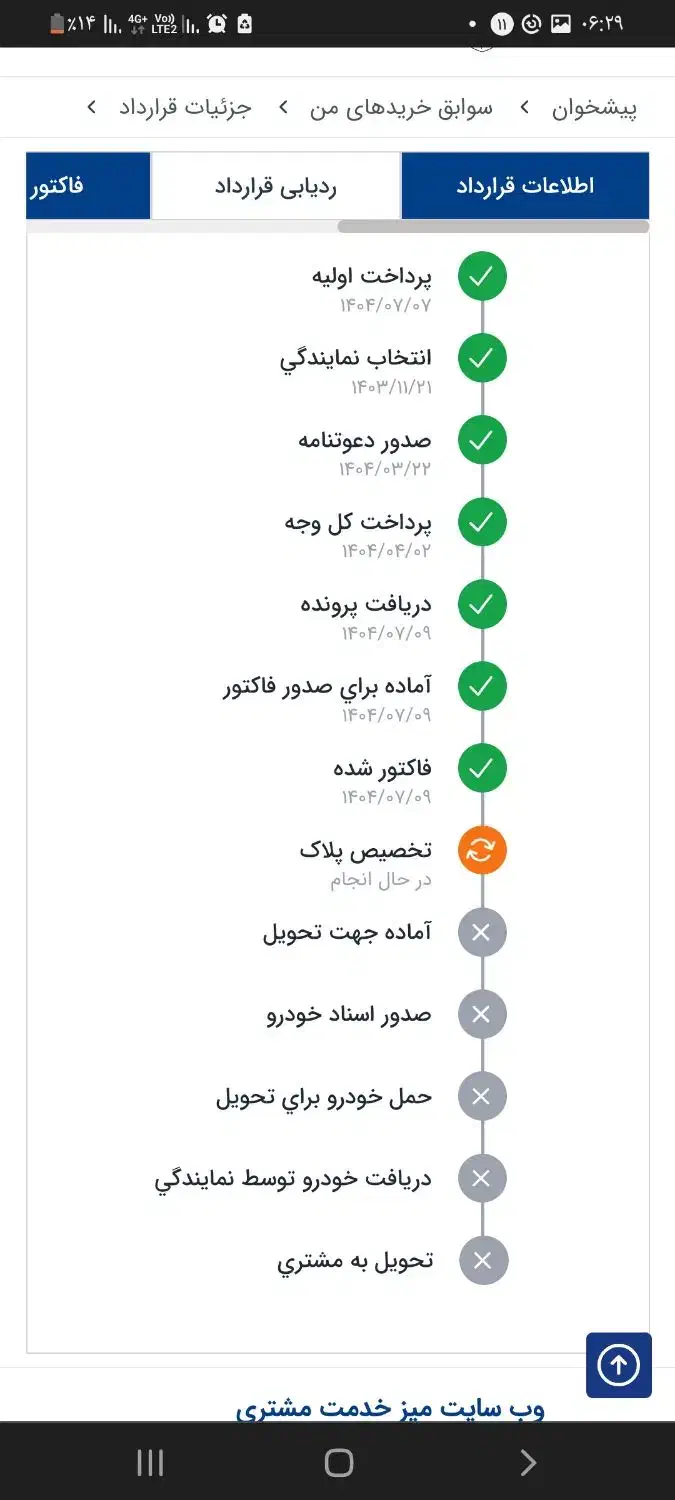This screenshot has height=1500, width=675.
Task: Go back using the system back button
Action: click(528, 1464)
